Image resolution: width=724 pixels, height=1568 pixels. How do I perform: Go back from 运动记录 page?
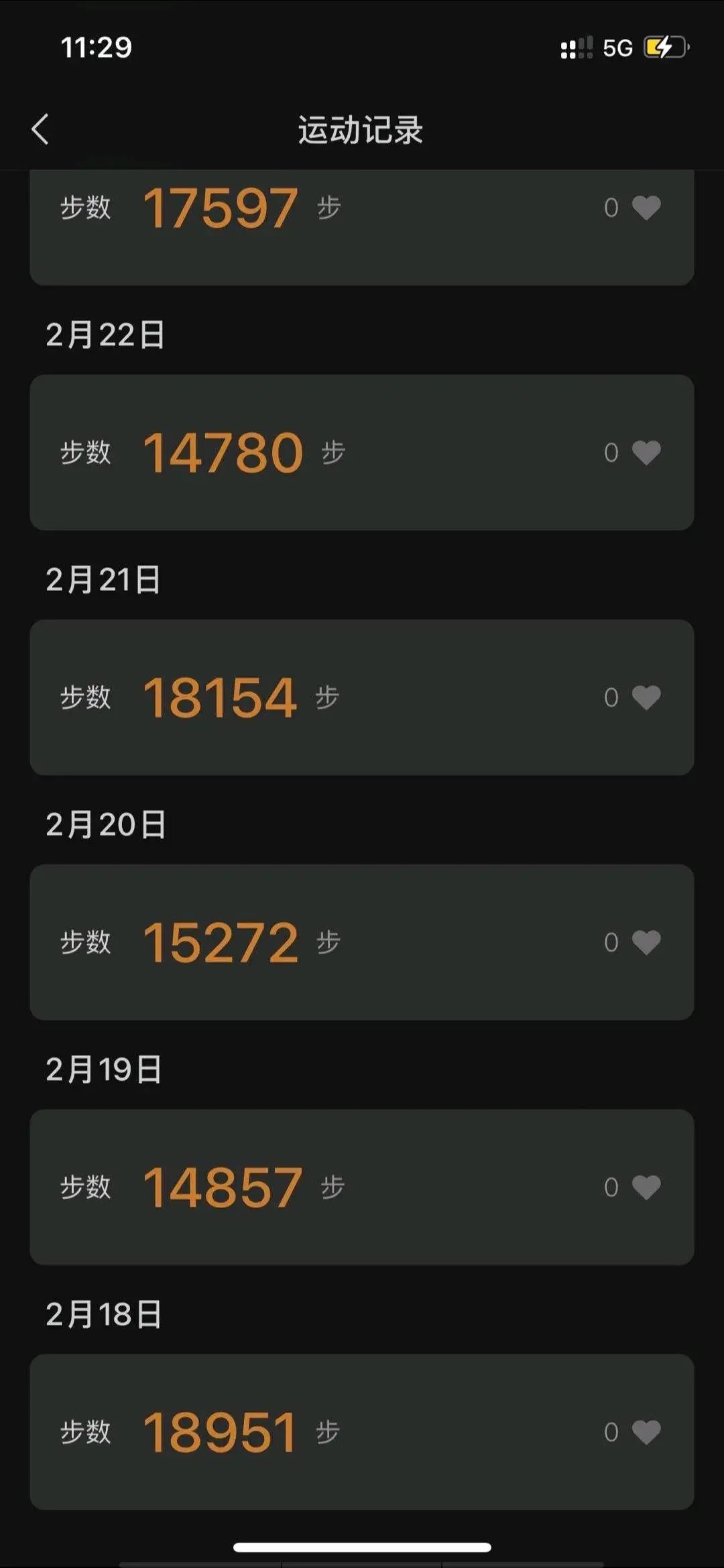tap(40, 129)
